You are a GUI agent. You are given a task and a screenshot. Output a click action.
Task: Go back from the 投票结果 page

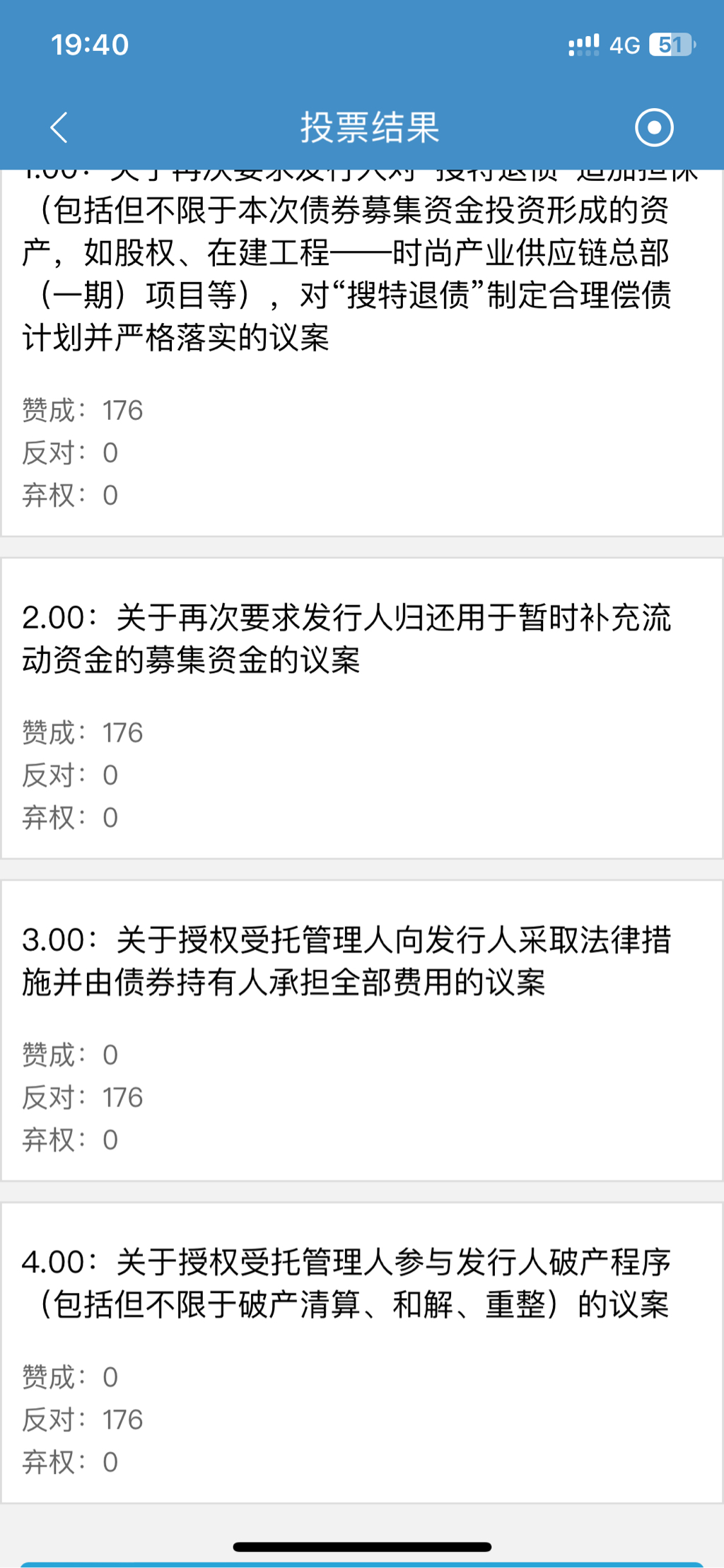[59, 128]
